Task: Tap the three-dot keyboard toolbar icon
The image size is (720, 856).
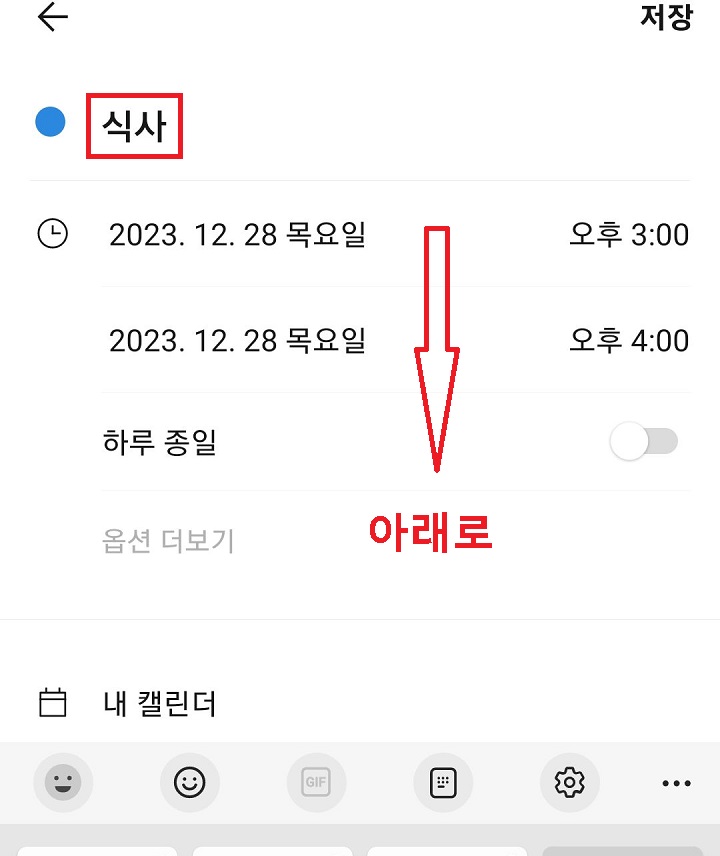Action: [677, 783]
